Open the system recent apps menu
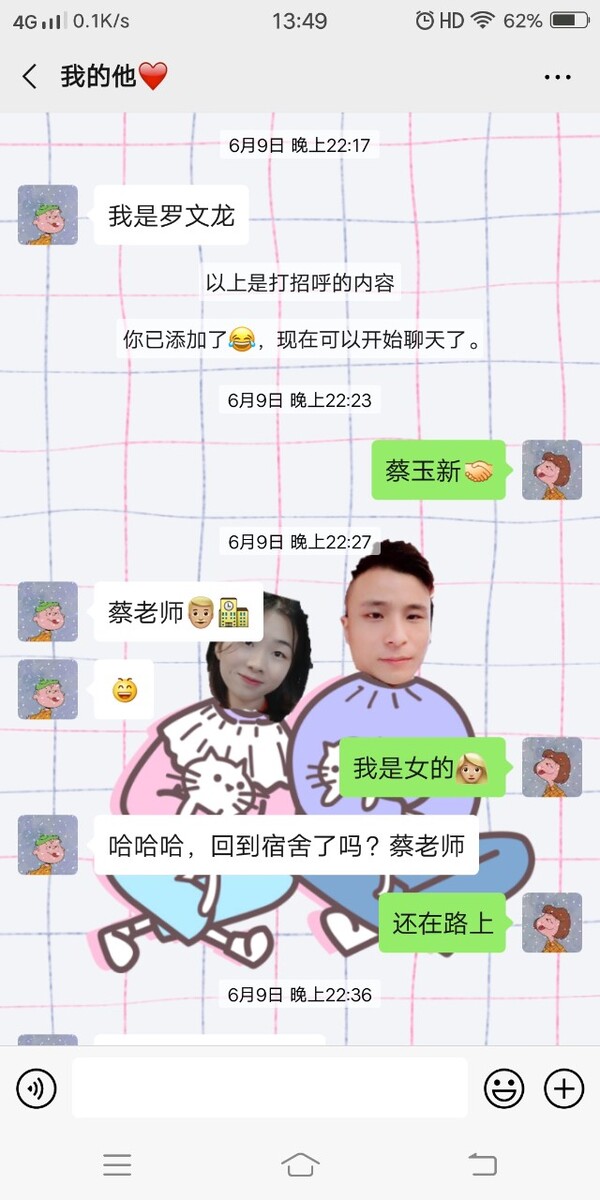 (x=117, y=1164)
